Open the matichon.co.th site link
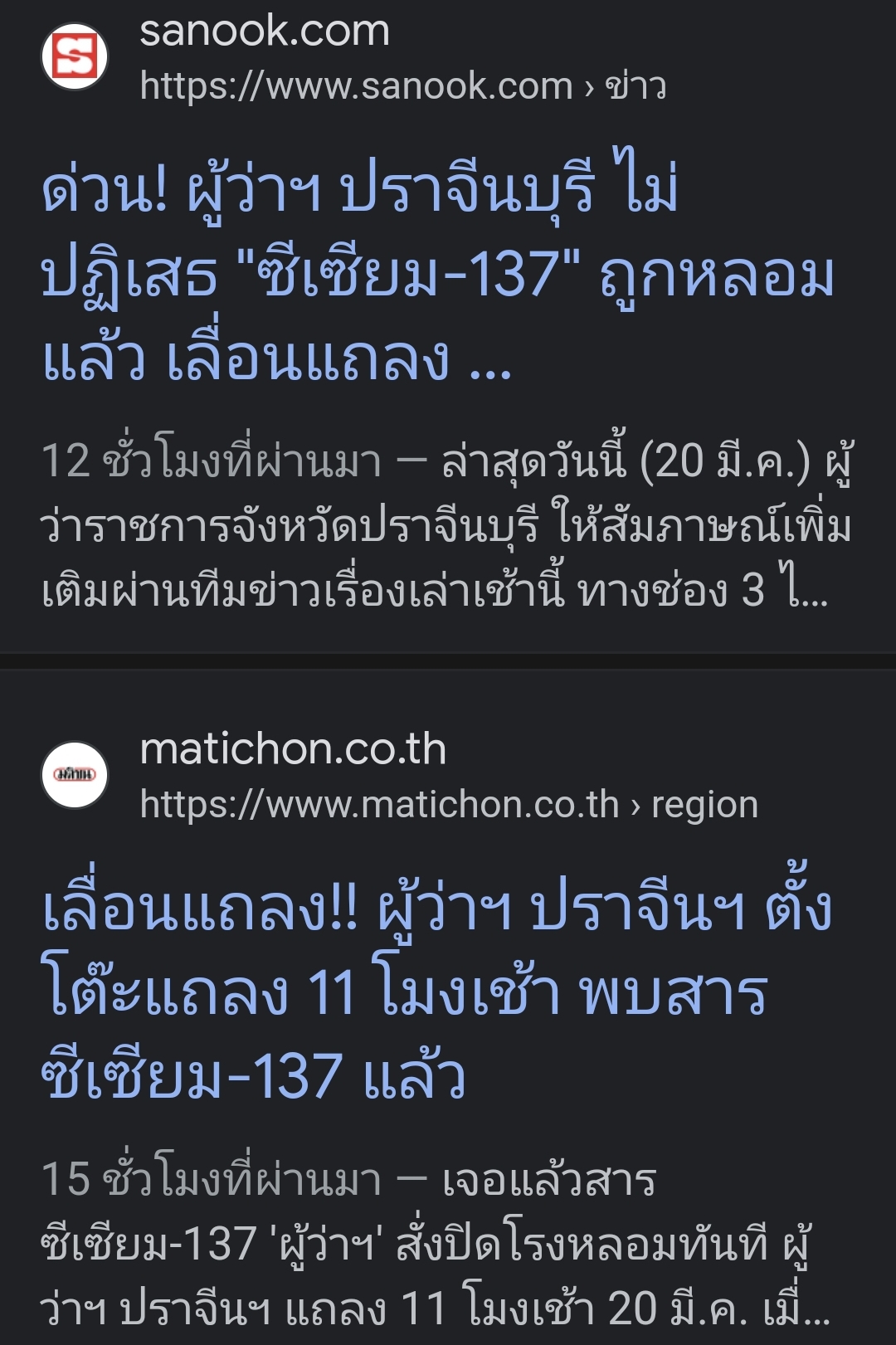Screen dimensions: 896x1345 point(293,750)
